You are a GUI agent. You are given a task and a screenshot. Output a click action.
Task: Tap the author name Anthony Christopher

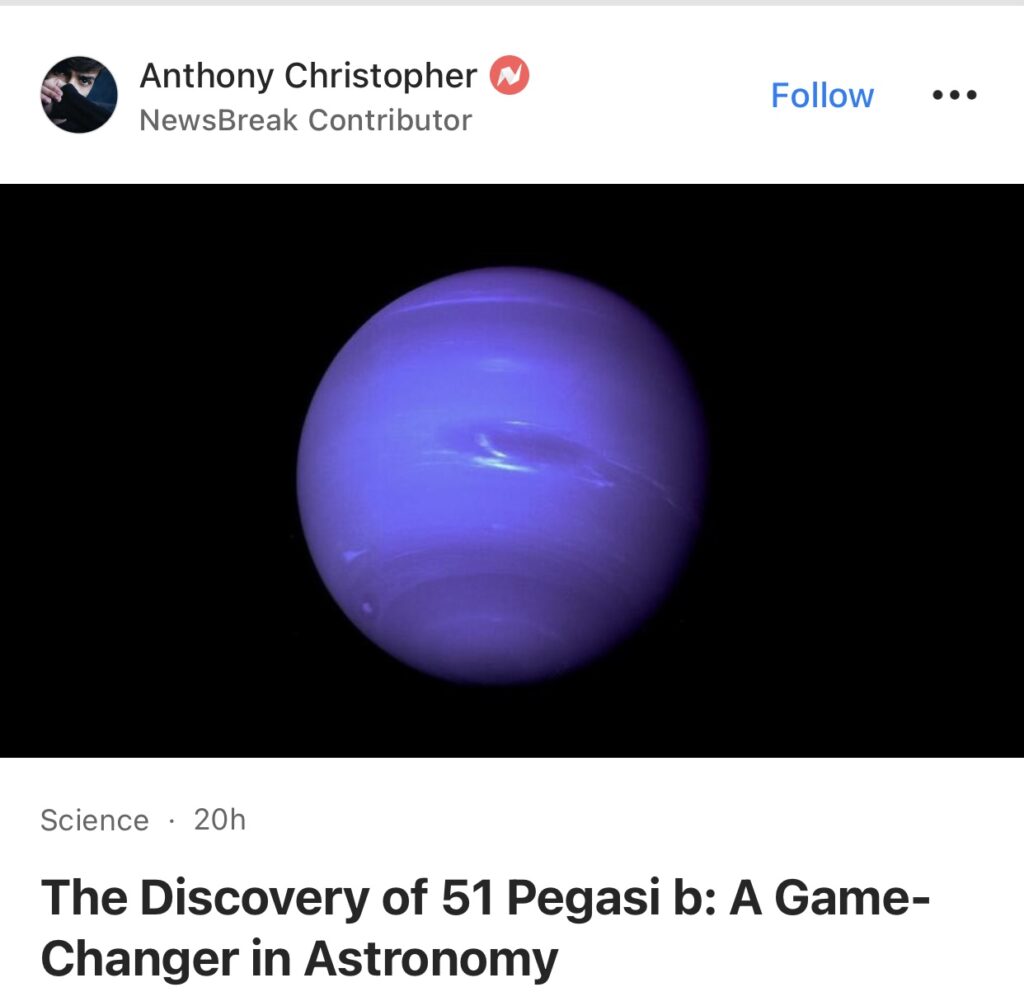[308, 76]
